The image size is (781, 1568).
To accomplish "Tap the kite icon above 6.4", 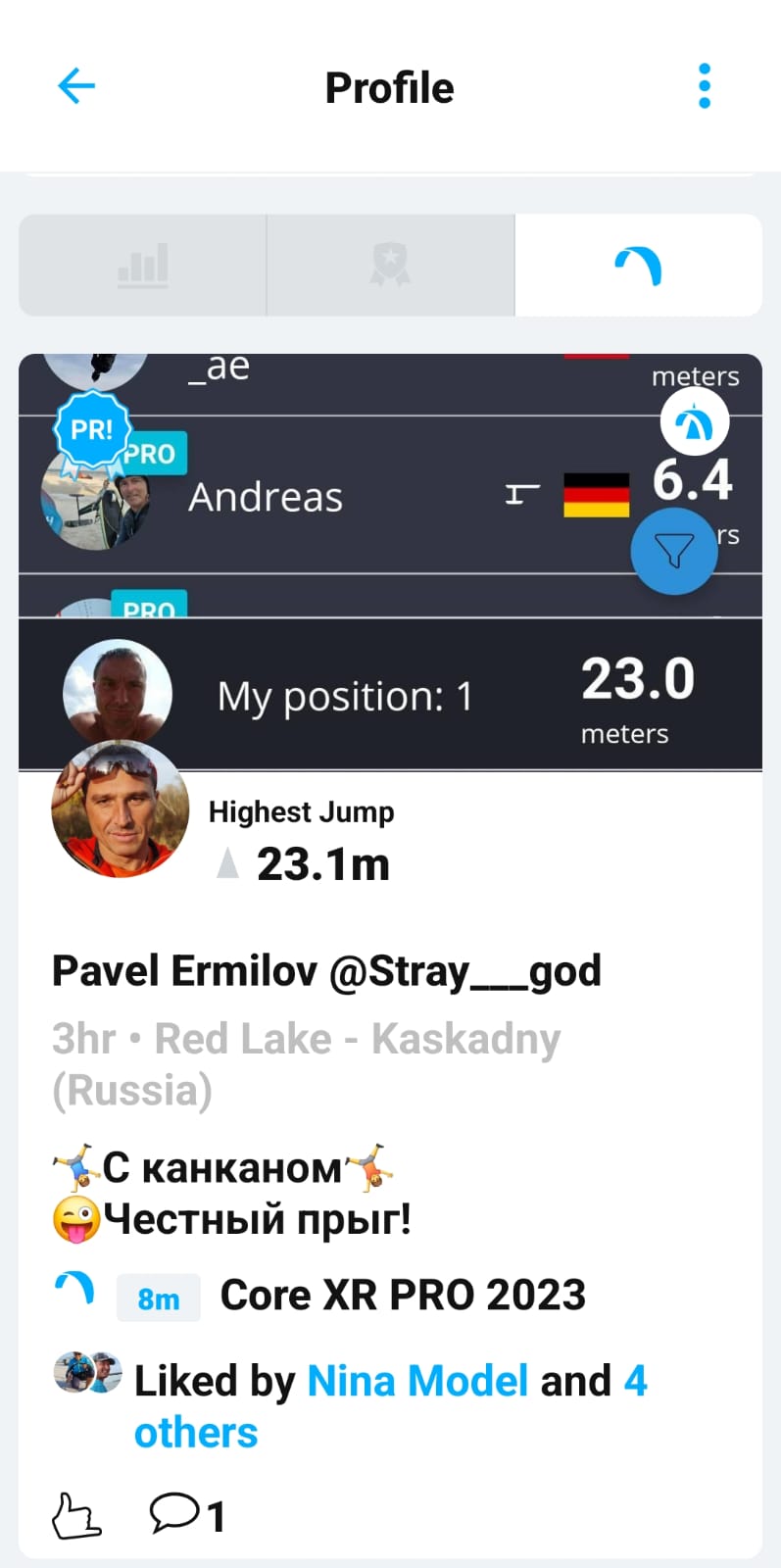I will [x=694, y=423].
